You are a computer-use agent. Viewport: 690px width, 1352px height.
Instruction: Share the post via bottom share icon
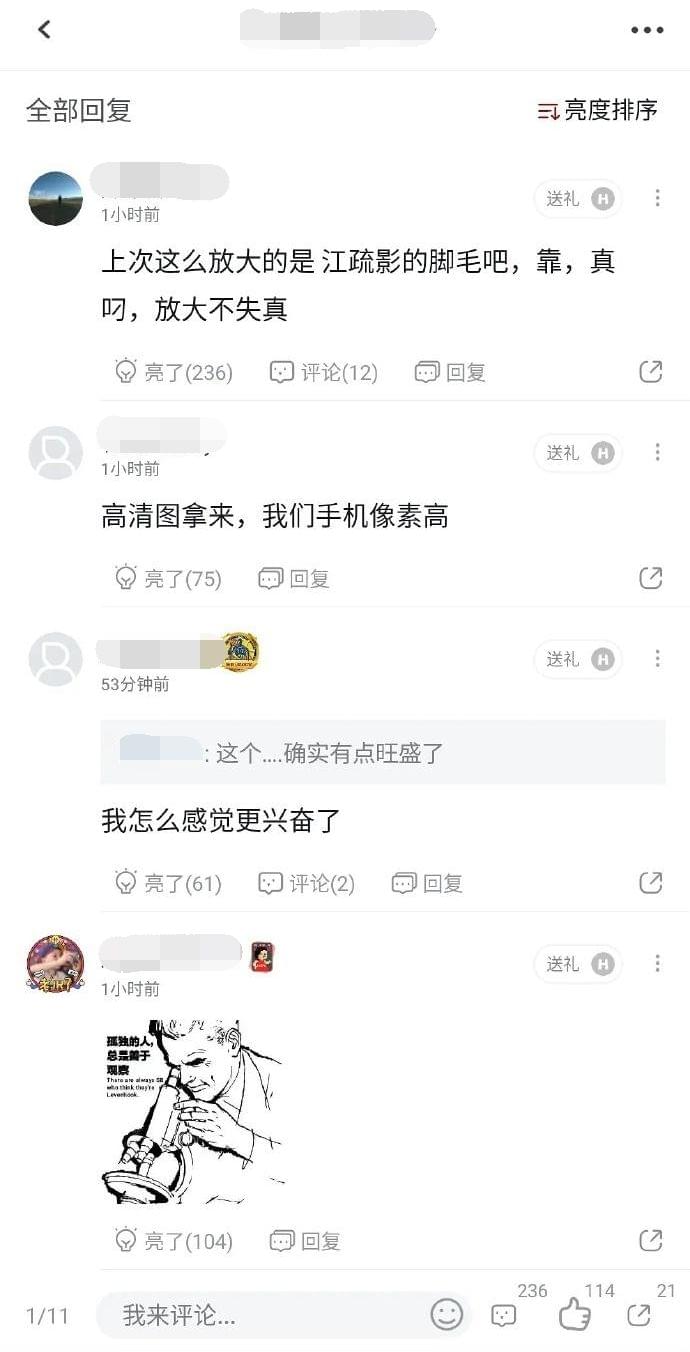click(639, 1315)
